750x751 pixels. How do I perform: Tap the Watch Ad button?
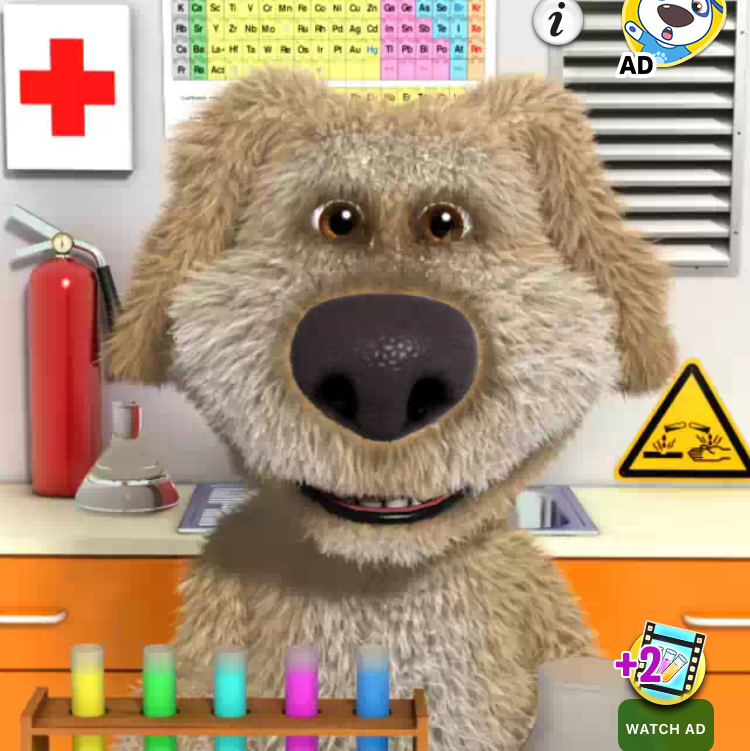(665, 727)
